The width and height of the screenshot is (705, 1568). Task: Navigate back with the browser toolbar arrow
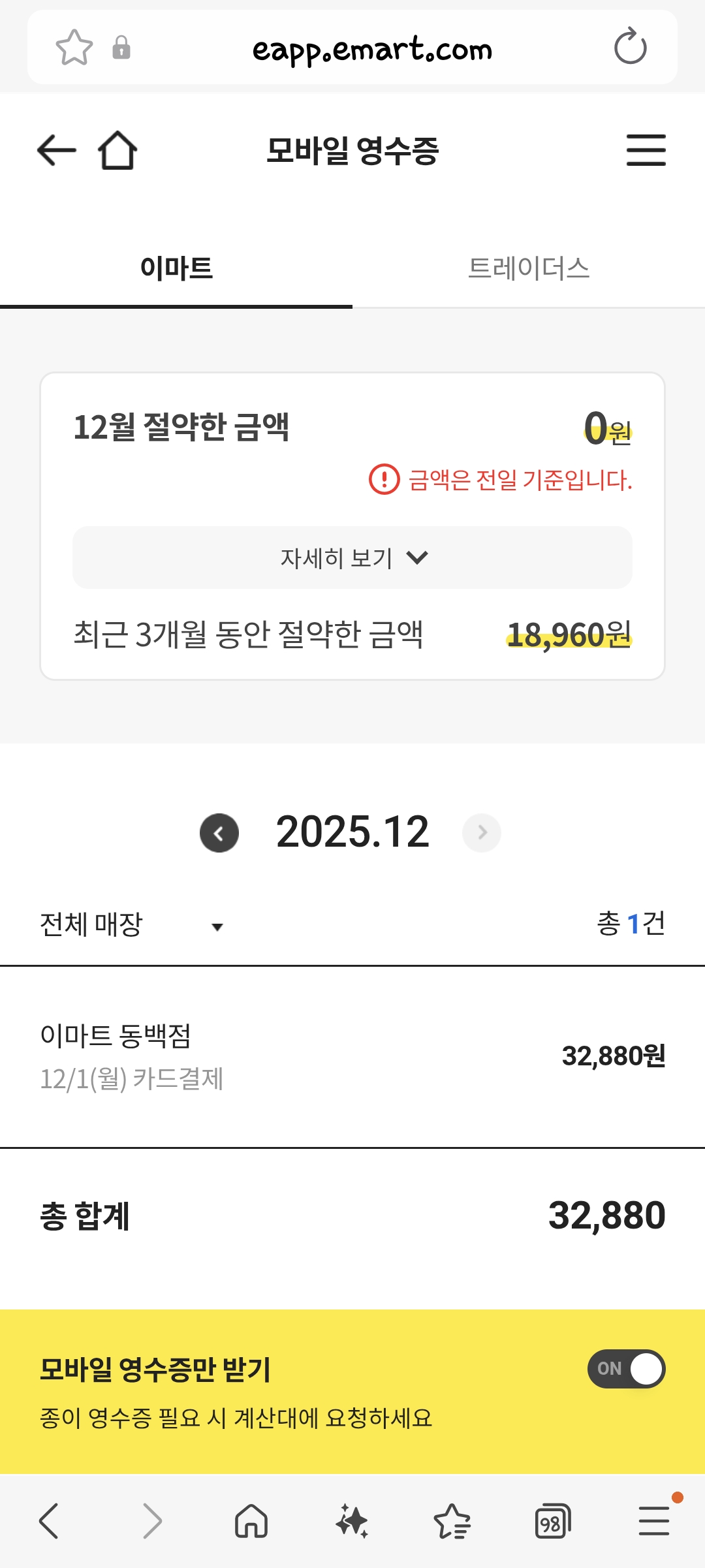point(49,1521)
